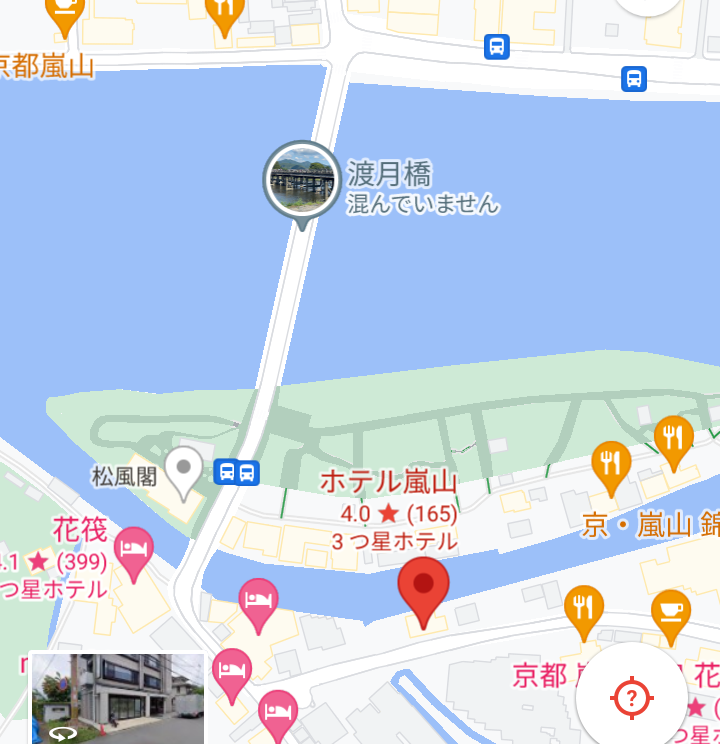Select the 松風閣 gray map pin
The image size is (720, 744).
point(184,470)
